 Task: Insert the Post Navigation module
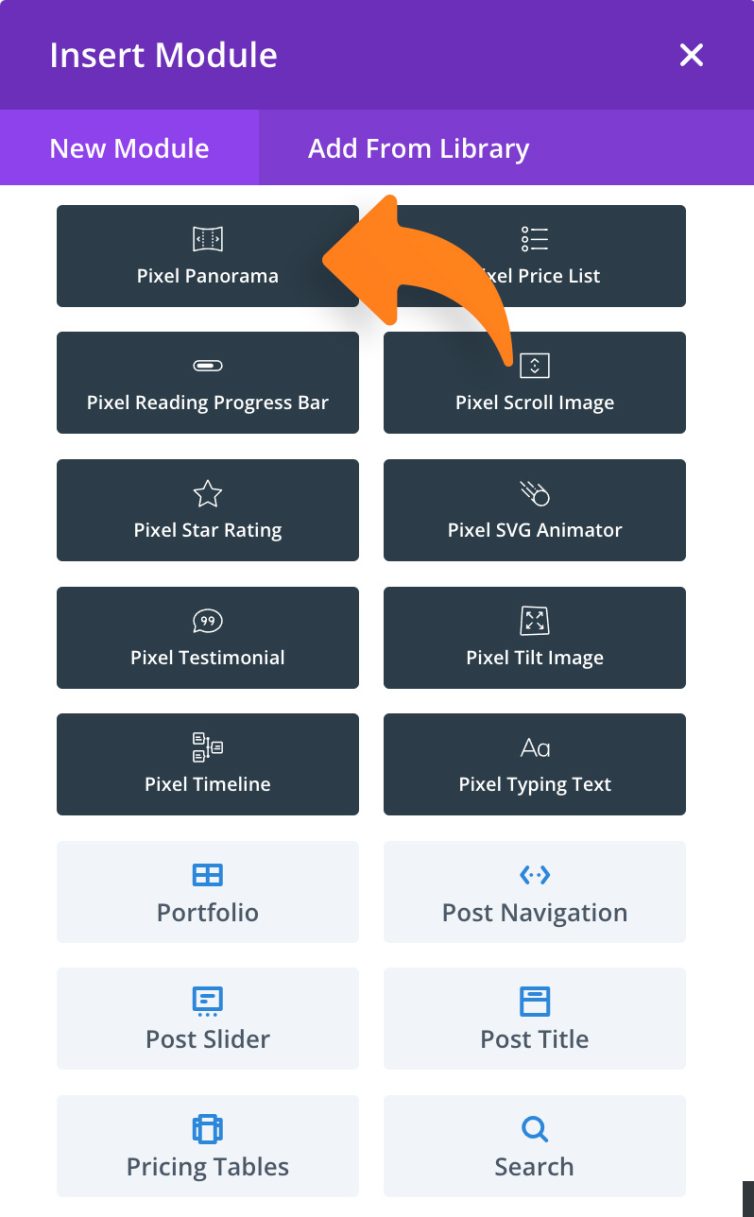tap(534, 891)
